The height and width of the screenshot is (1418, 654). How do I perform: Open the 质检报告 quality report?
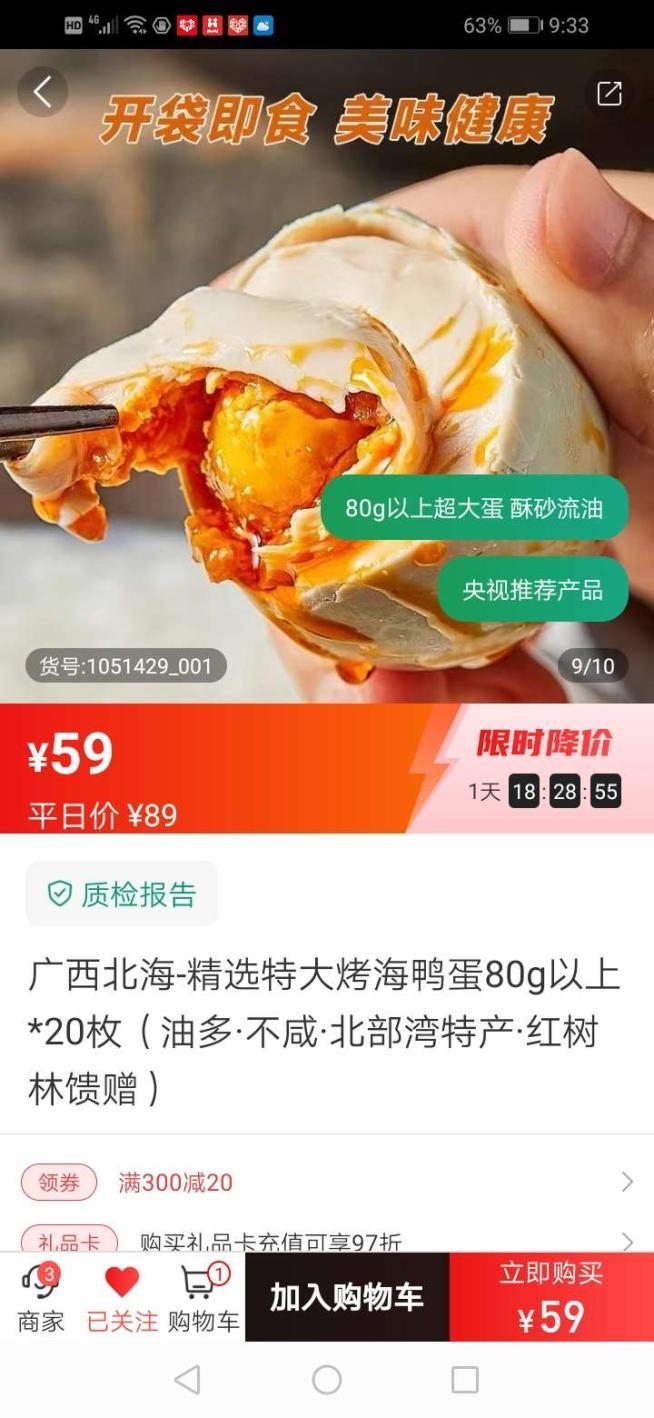pos(121,893)
